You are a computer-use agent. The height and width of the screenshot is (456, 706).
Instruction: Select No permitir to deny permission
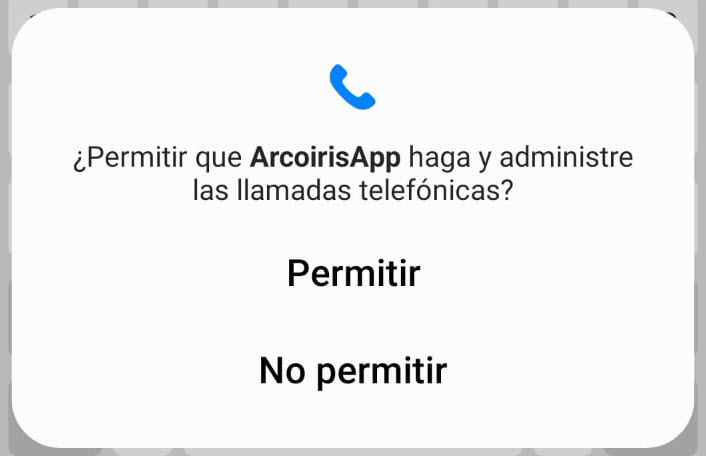(353, 371)
